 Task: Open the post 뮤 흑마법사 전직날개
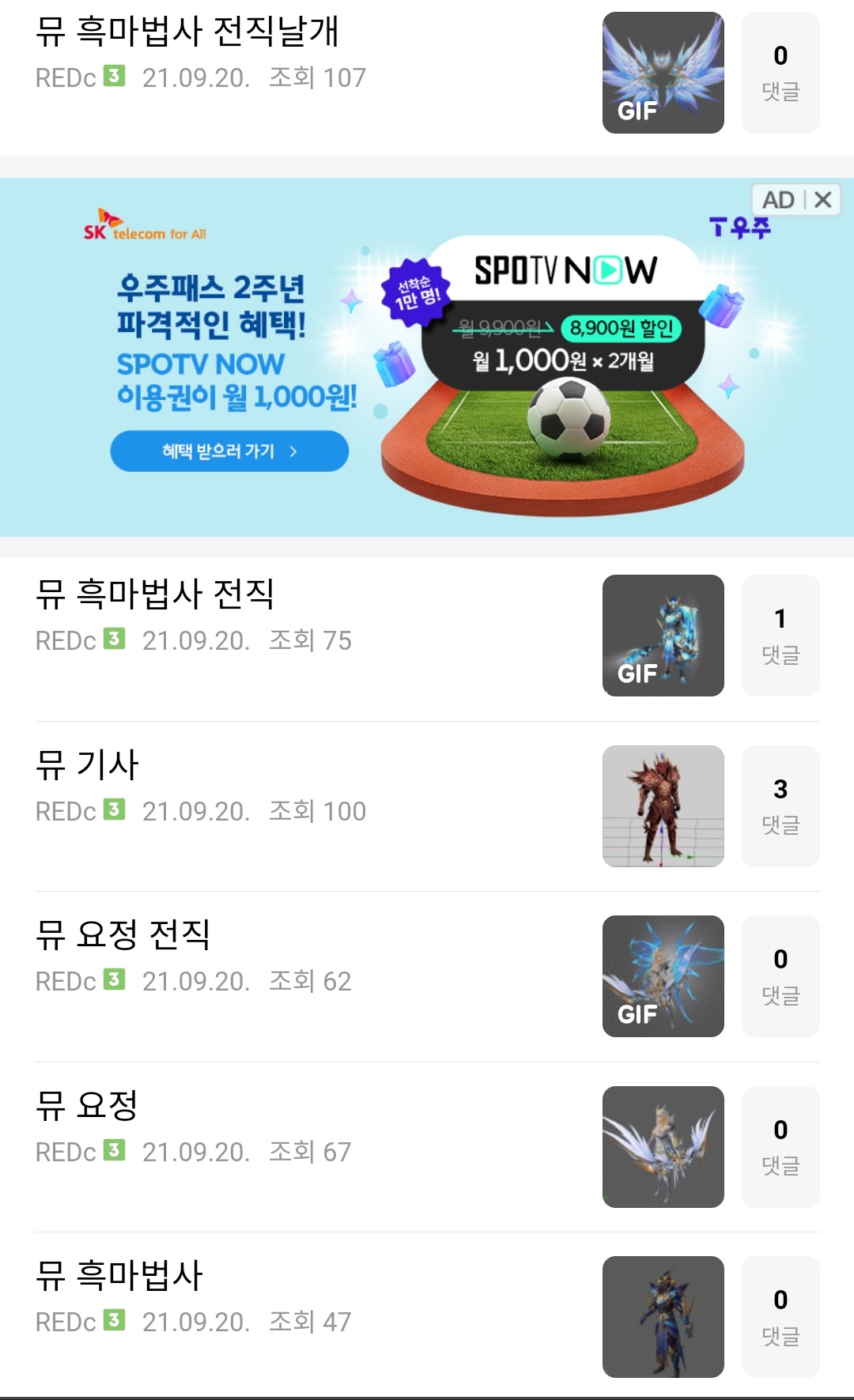click(x=188, y=32)
